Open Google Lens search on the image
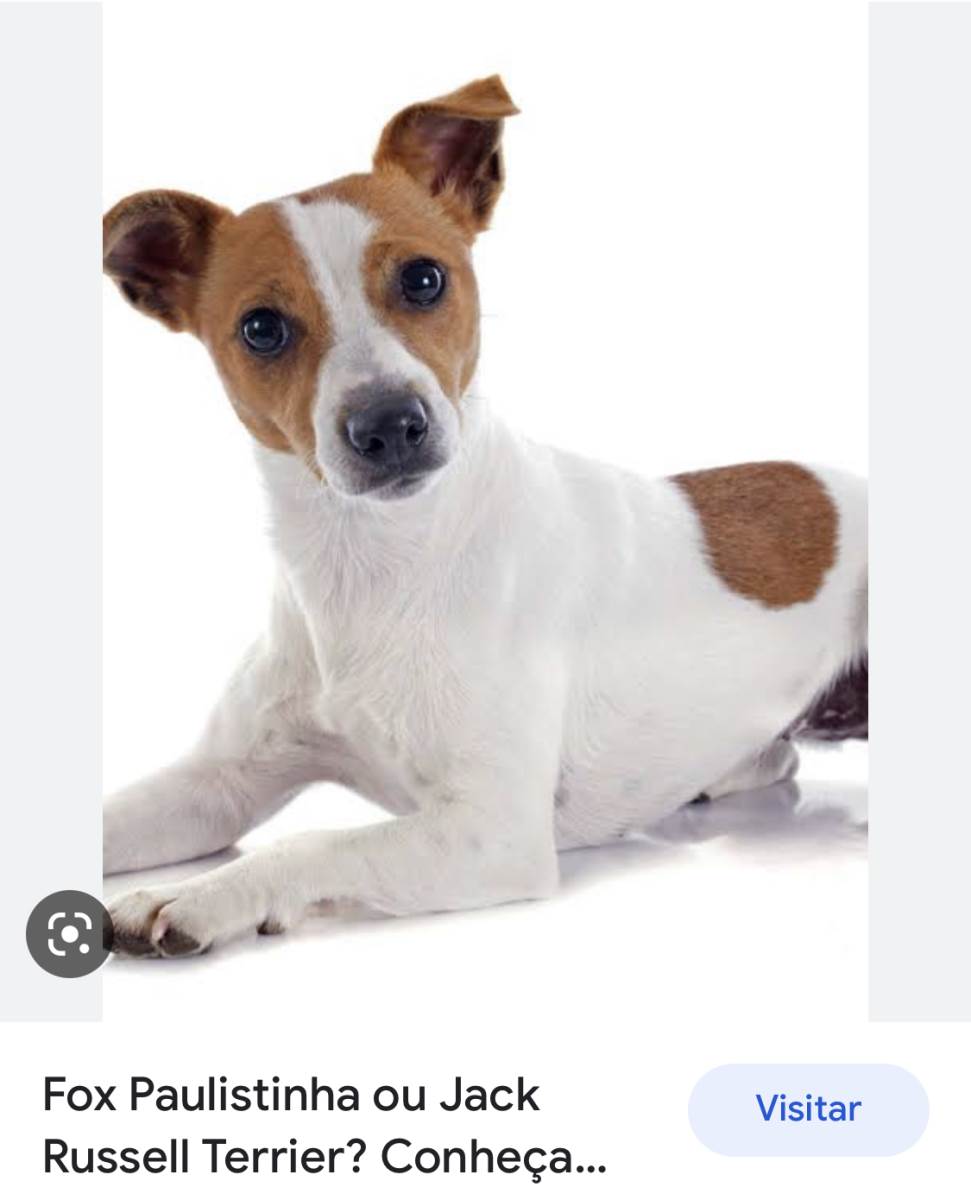 pos(69,933)
